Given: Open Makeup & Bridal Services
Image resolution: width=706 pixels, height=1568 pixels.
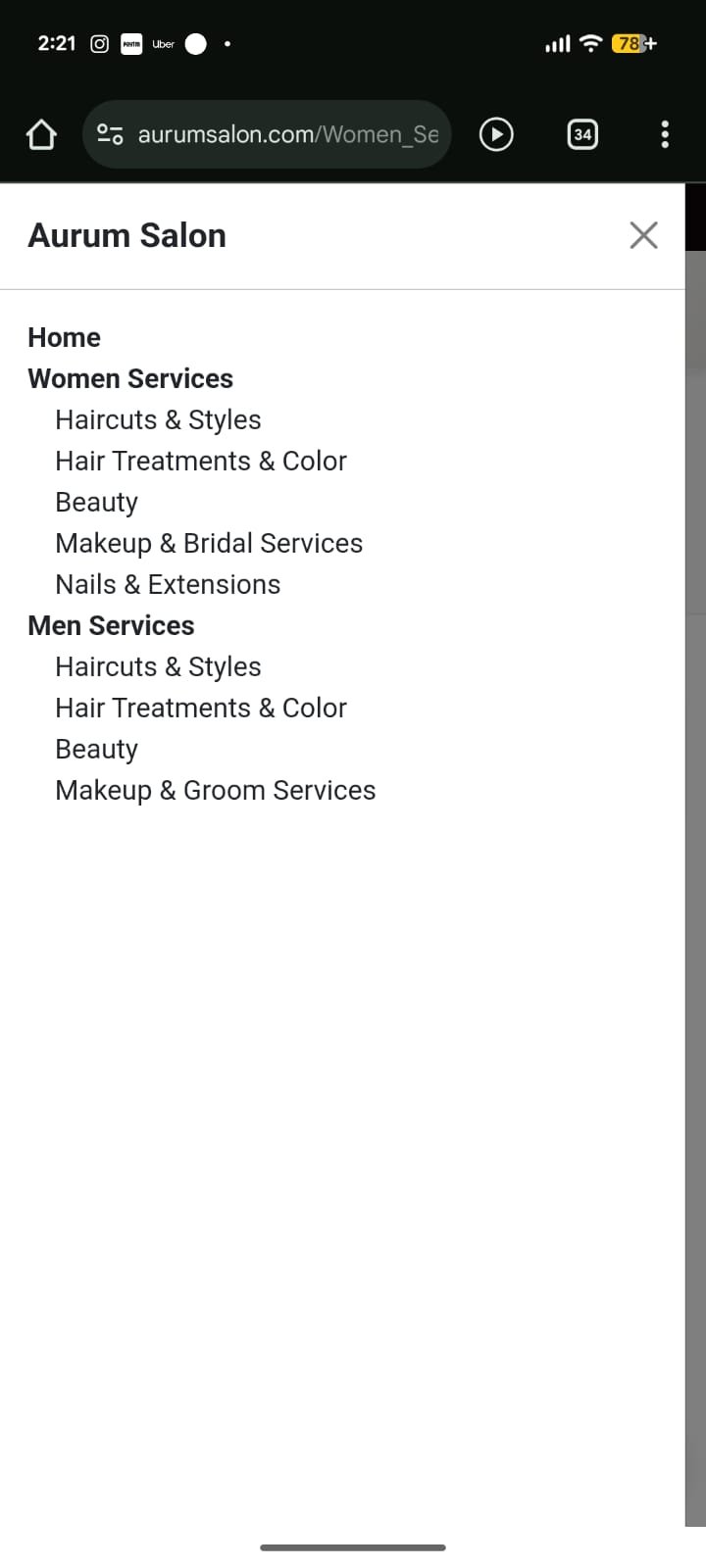Looking at the screenshot, I should point(209,543).
